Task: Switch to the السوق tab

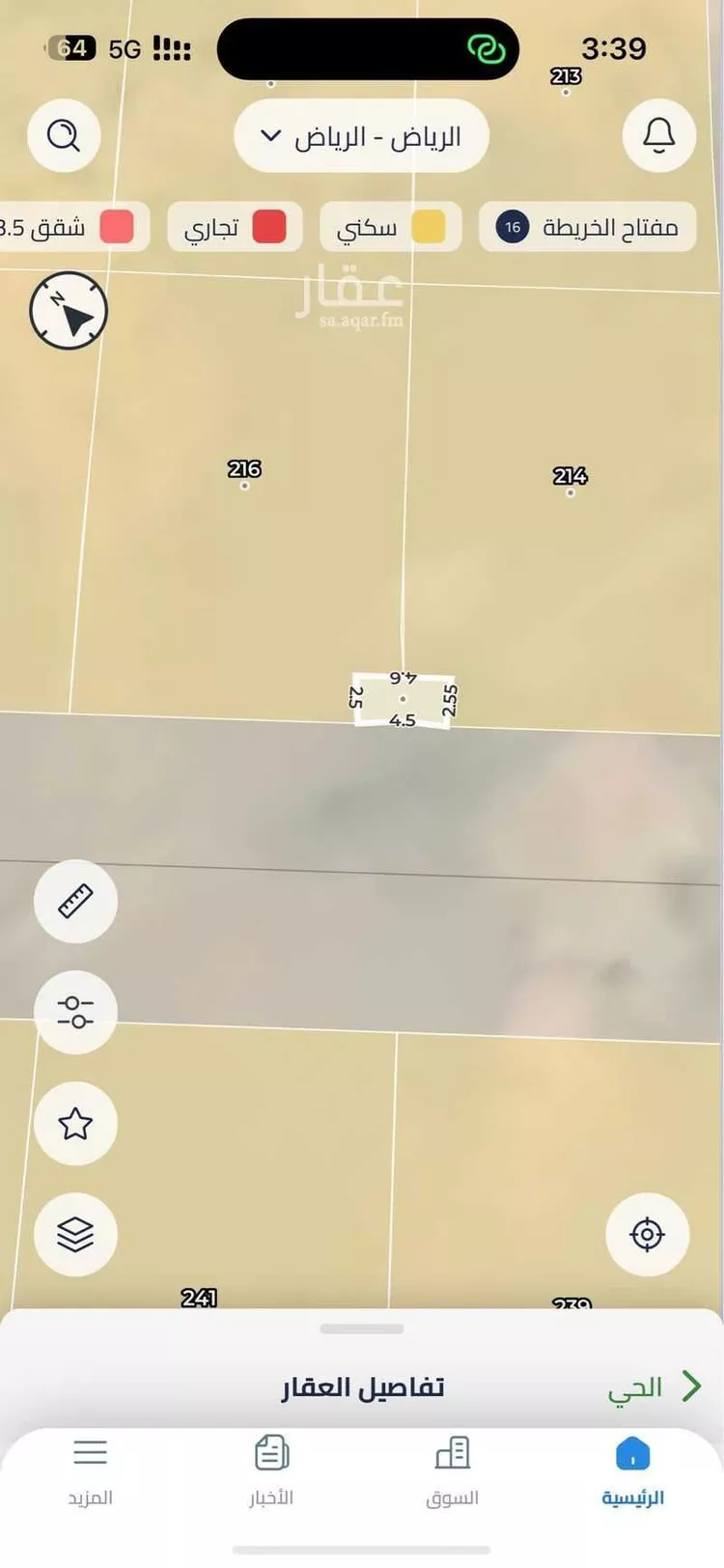Action: pyautogui.click(x=452, y=1471)
